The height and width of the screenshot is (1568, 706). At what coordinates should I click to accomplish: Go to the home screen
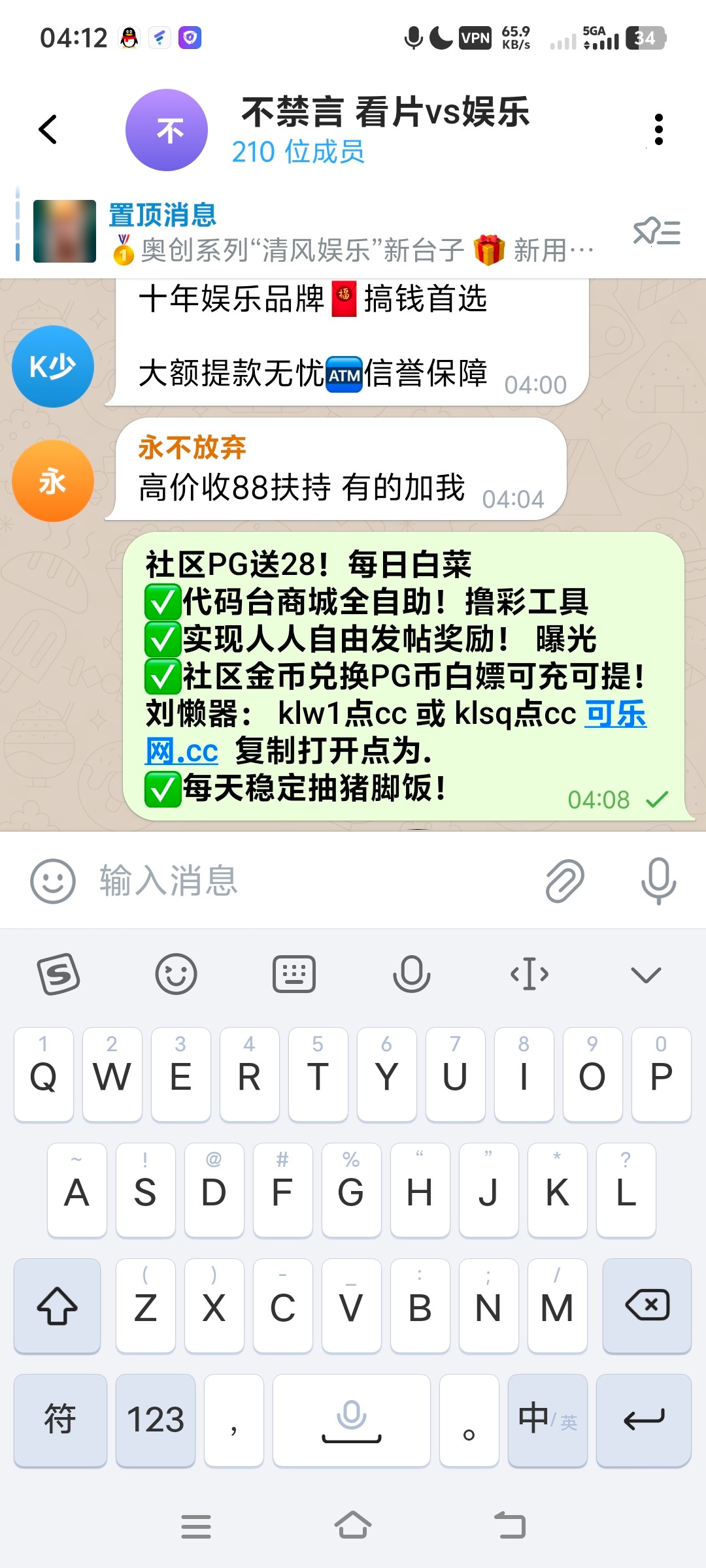pyautogui.click(x=353, y=1527)
